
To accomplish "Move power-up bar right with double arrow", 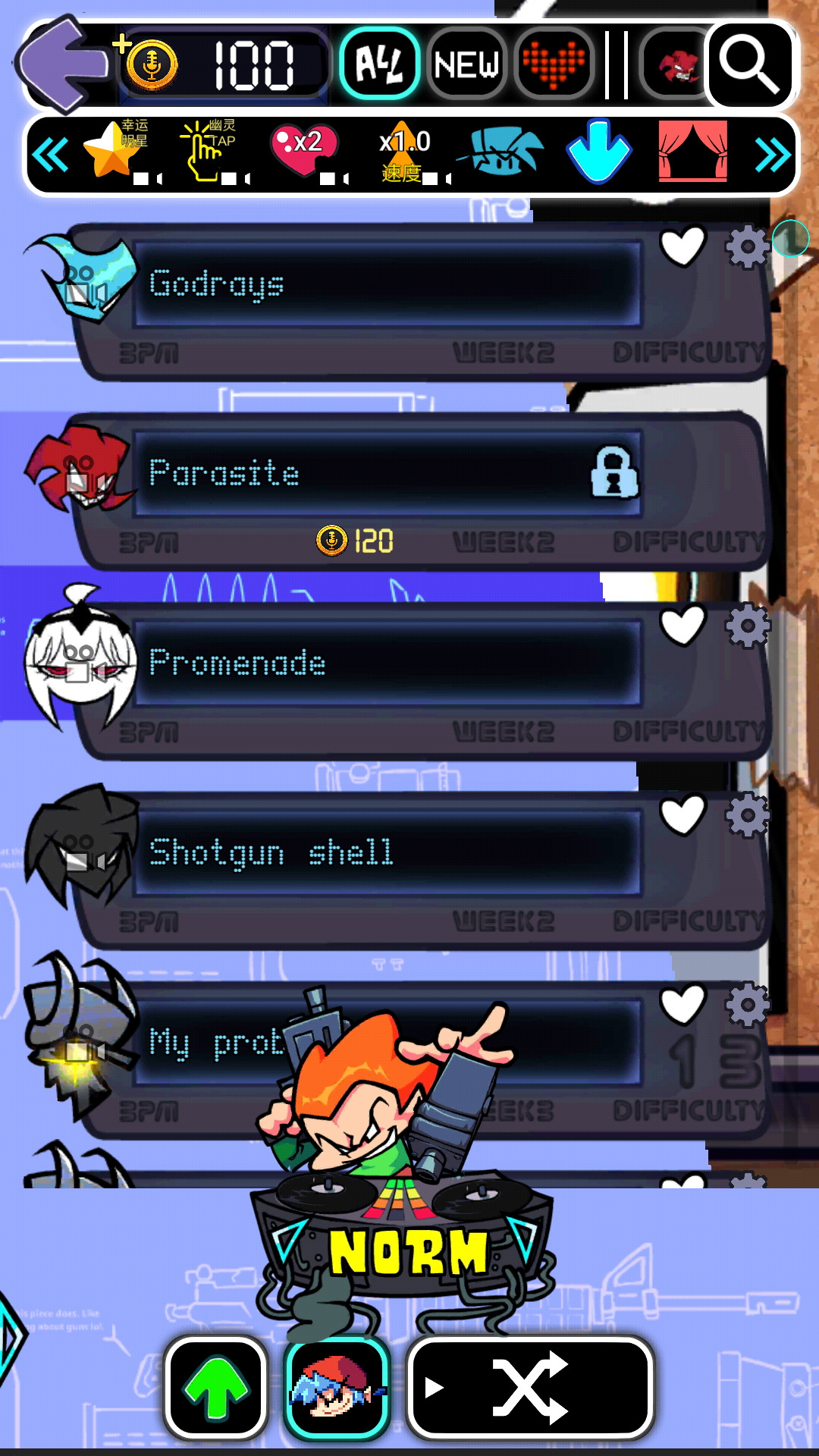I will coord(772,156).
